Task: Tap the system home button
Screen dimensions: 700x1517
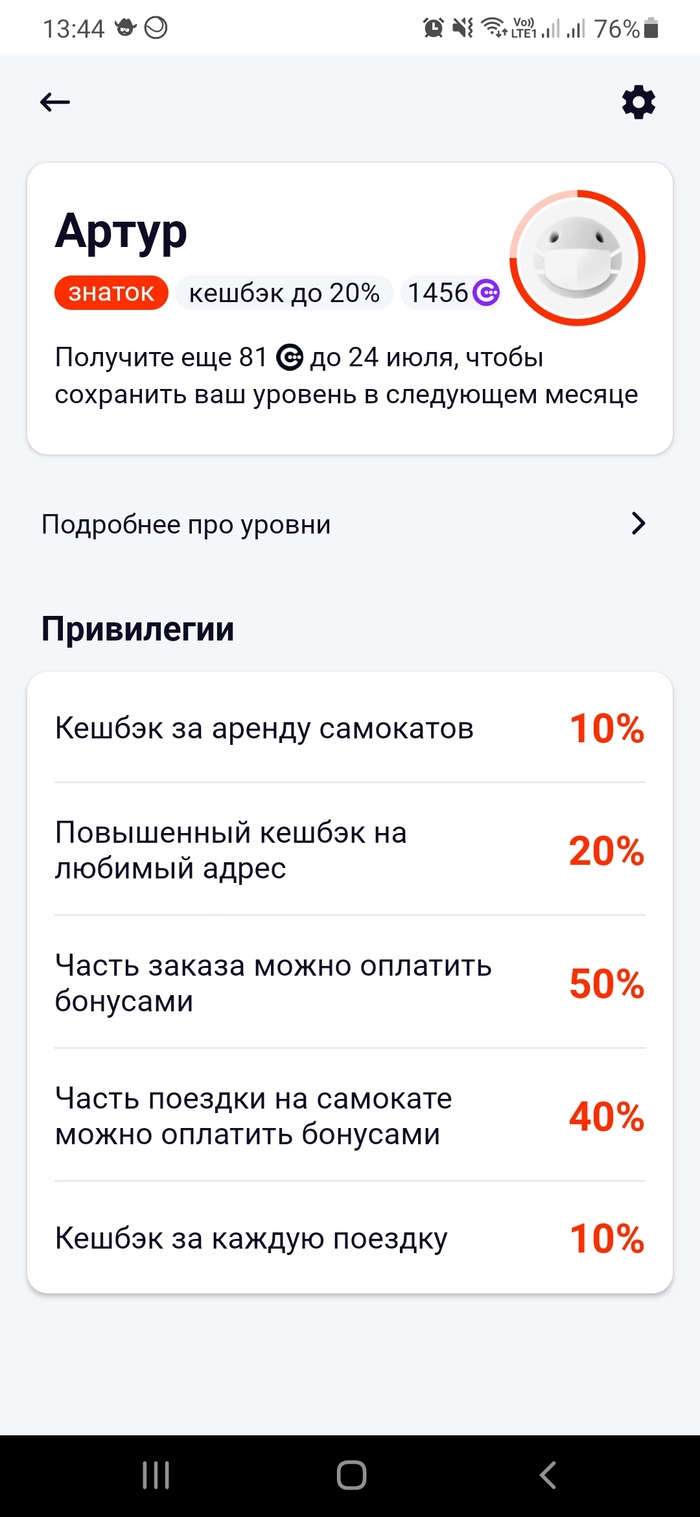Action: point(351,1475)
